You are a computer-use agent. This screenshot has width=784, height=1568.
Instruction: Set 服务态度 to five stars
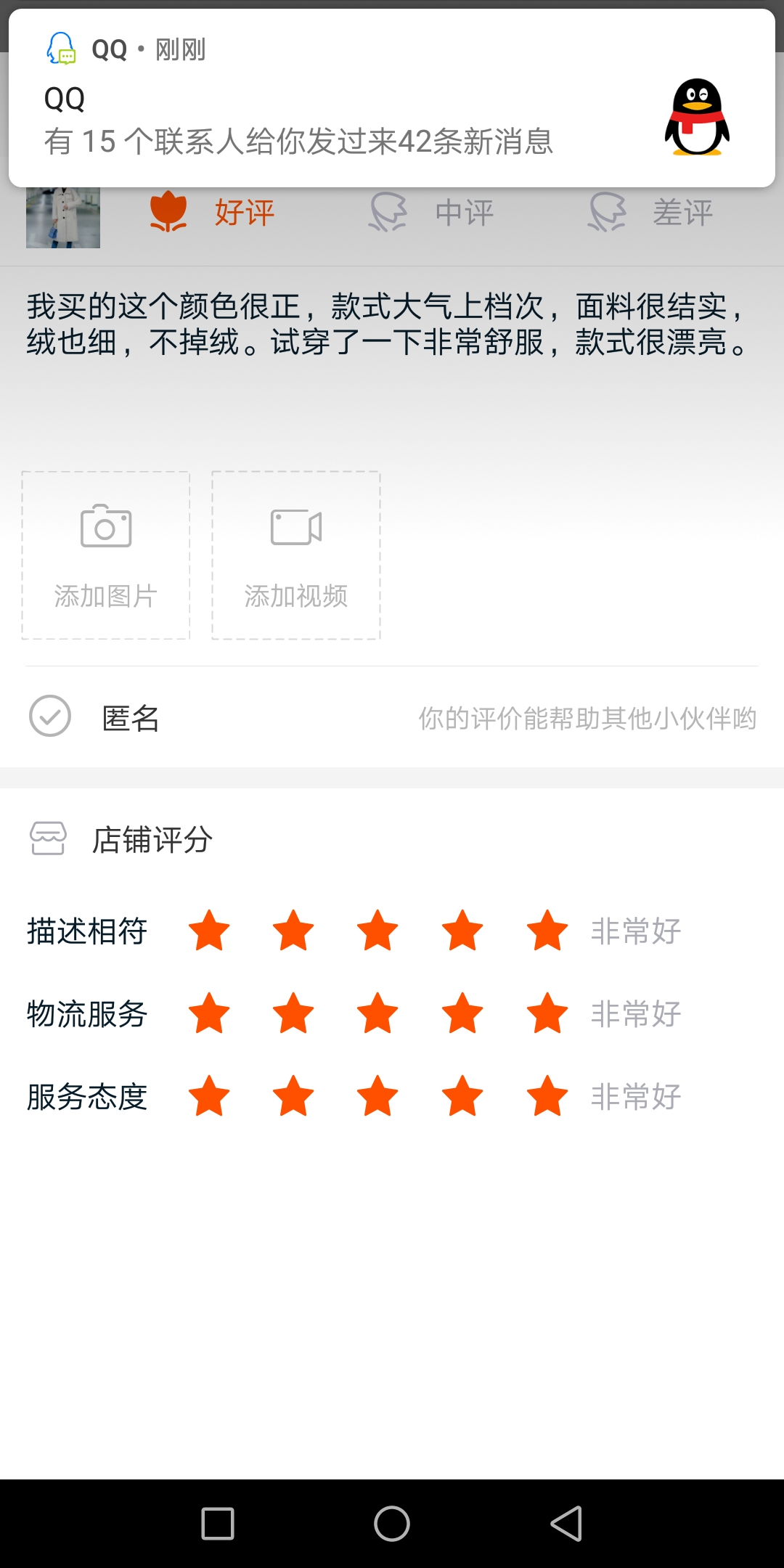(547, 1096)
